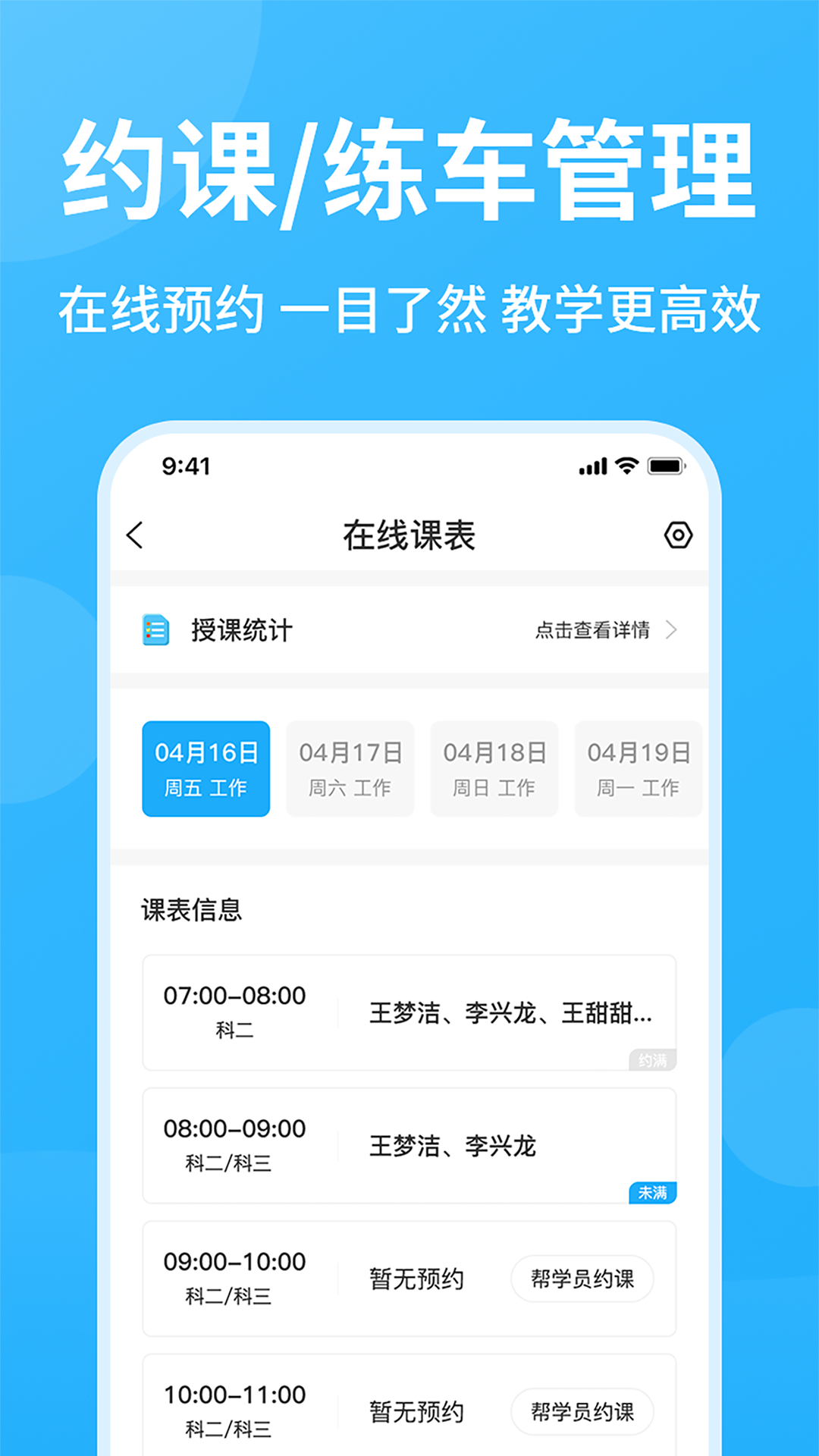Tap 帮学员约课 for the 09:00 slot
Viewport: 819px width, 1456px height.
click(582, 1279)
